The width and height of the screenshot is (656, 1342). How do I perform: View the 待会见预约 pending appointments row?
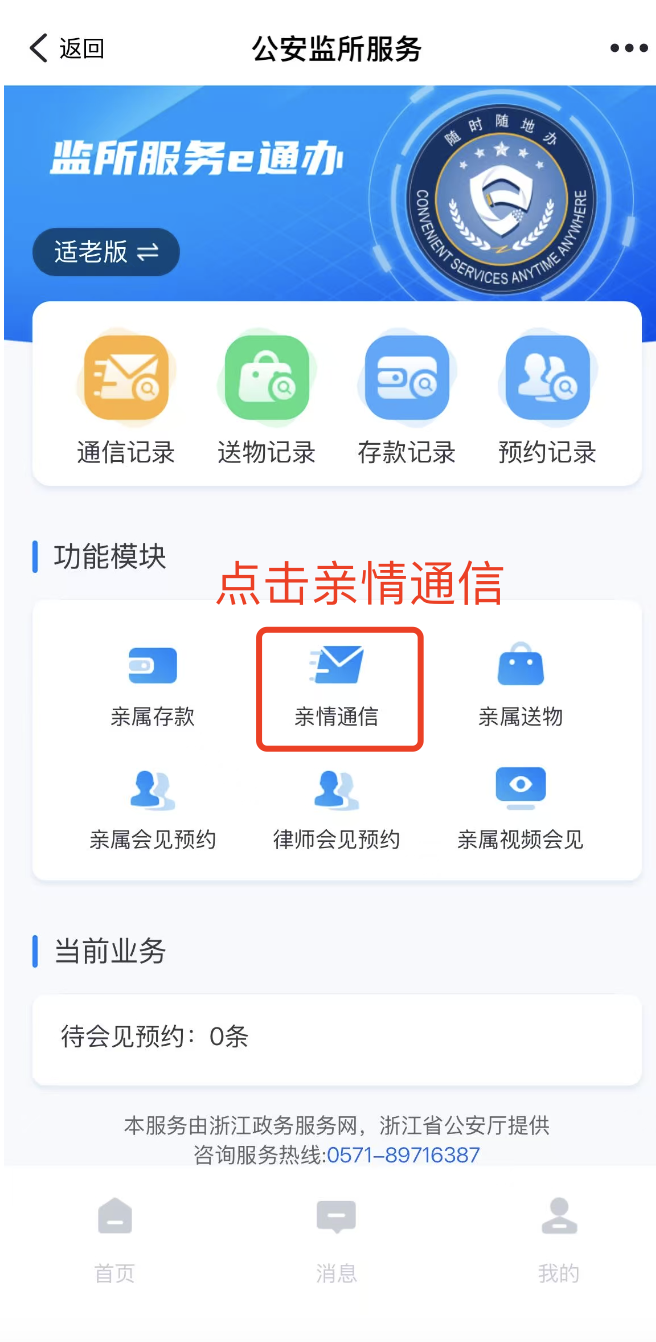coord(337,1037)
